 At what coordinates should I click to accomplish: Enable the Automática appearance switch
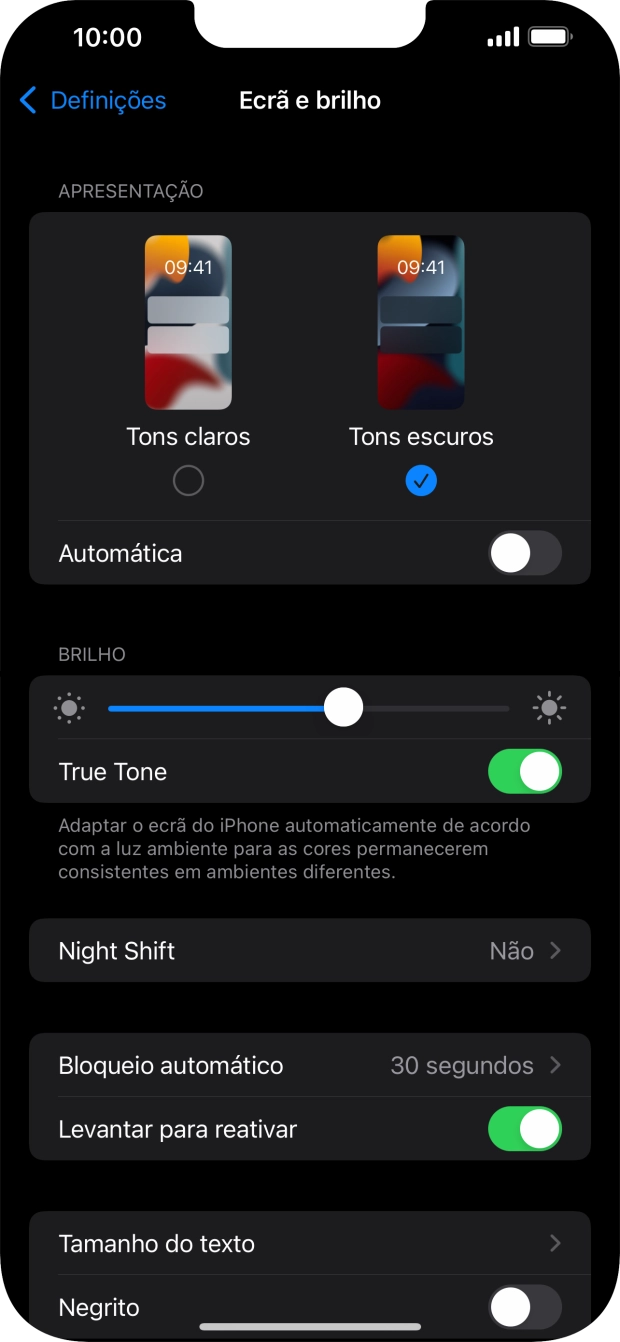coord(525,553)
